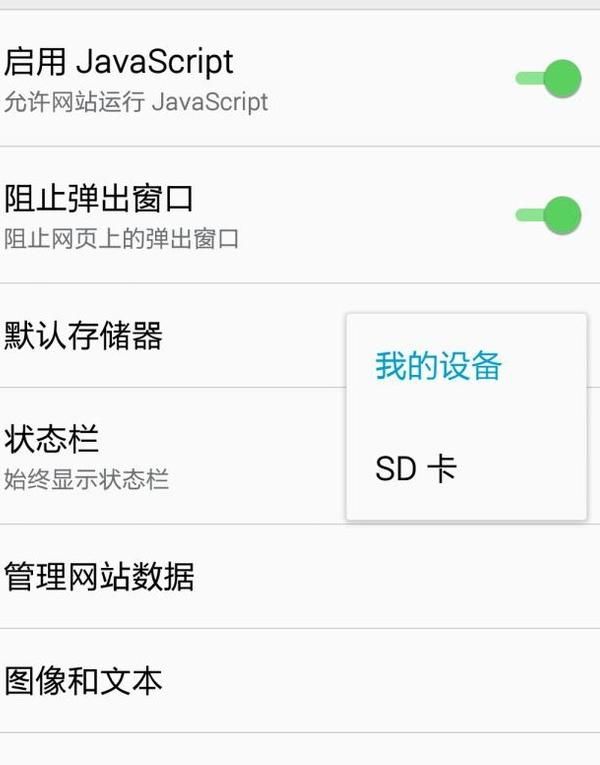Select 我的设备 as default storage
The image size is (600, 765).
(438, 366)
